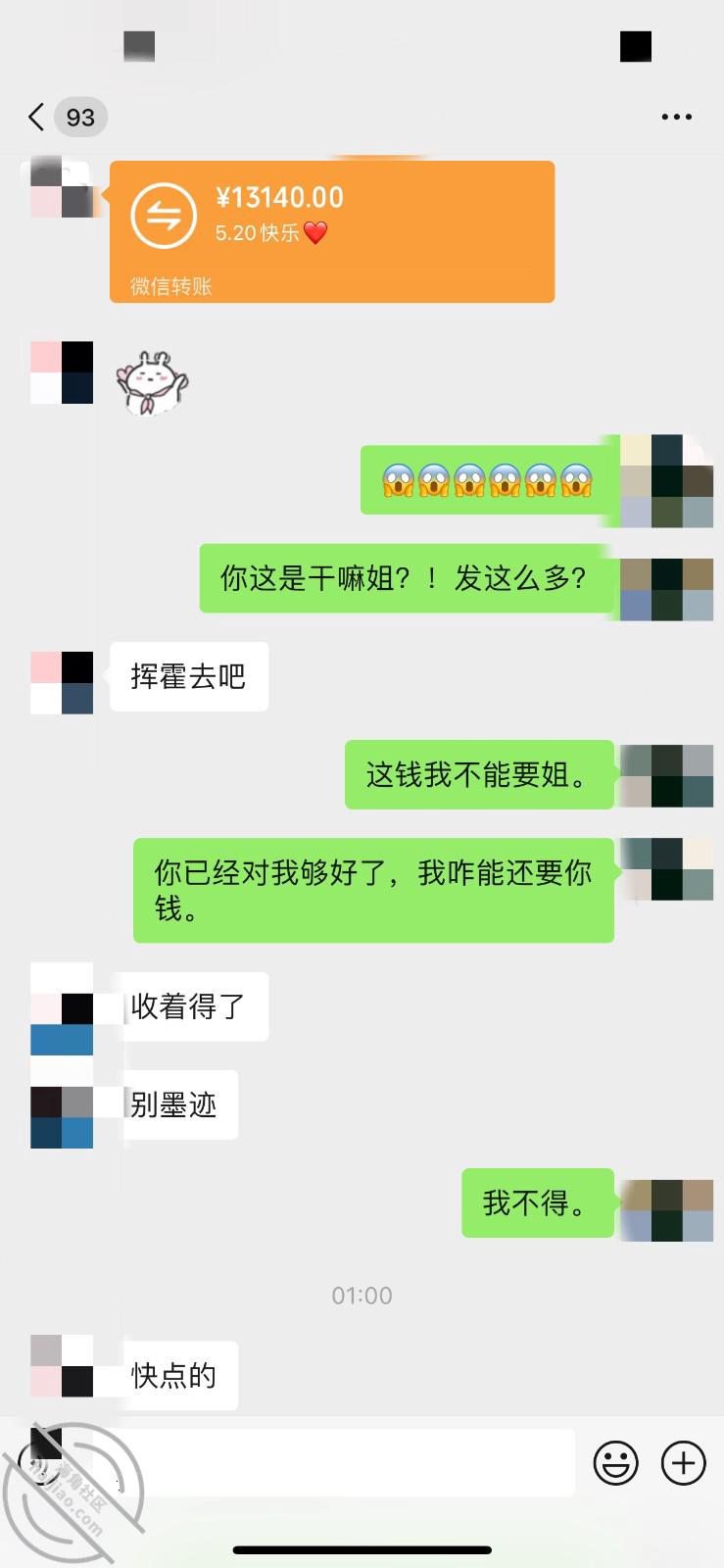Open the ¥13140.00 WeChat transfer
This screenshot has width=724, height=1568.
(332, 231)
